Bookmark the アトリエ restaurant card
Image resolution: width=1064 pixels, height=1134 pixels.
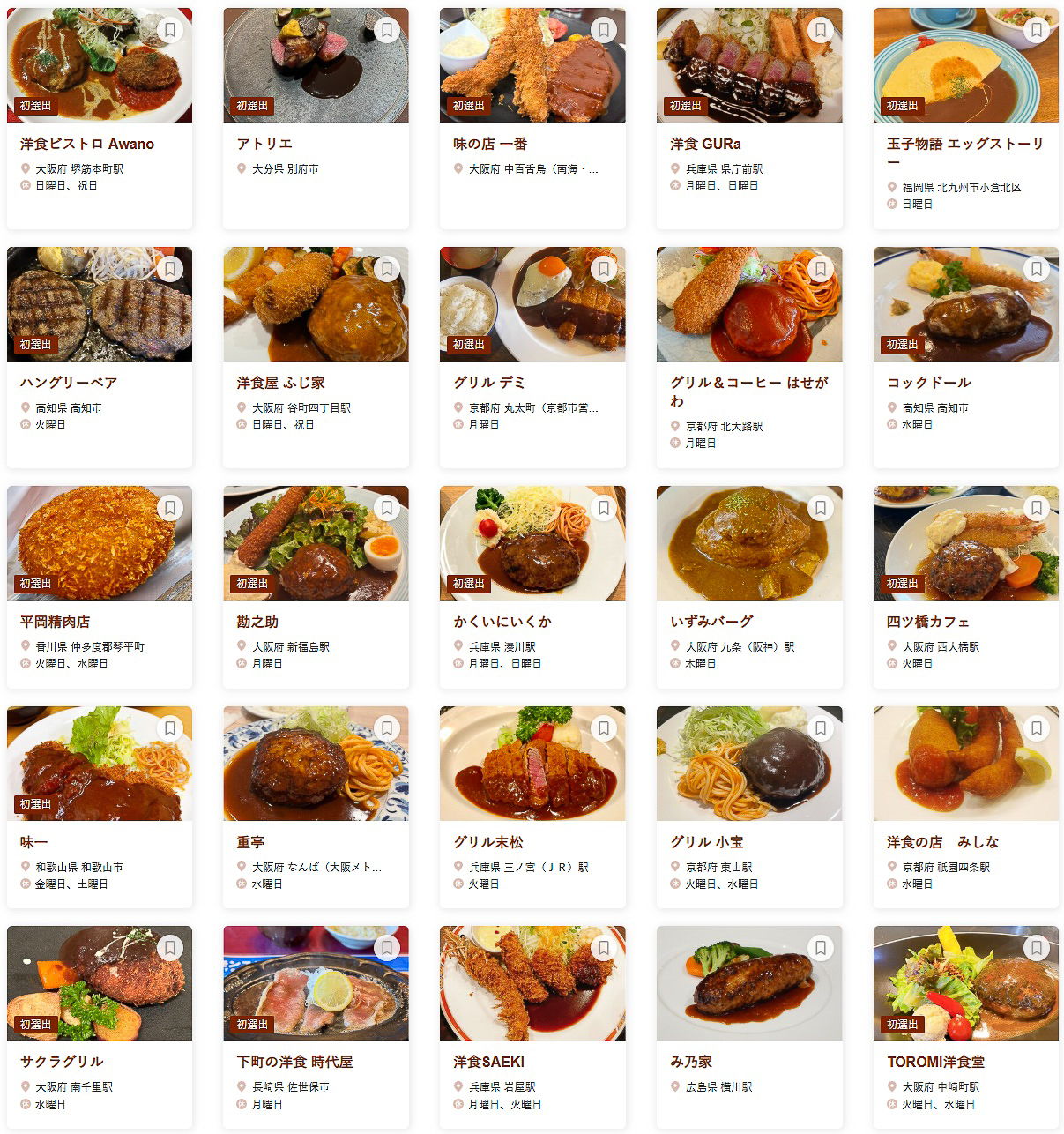[x=385, y=29]
